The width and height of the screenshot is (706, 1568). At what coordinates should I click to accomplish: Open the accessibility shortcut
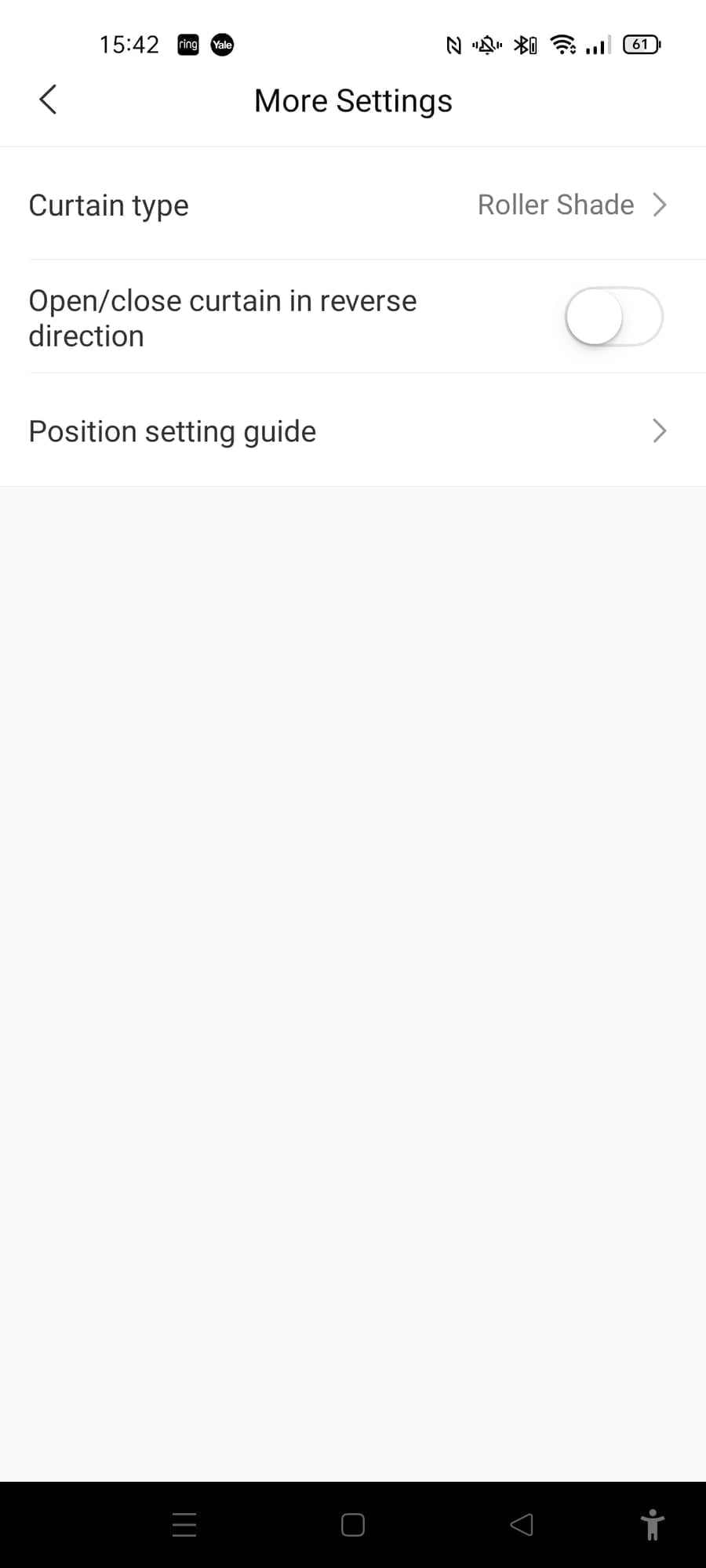(652, 1525)
